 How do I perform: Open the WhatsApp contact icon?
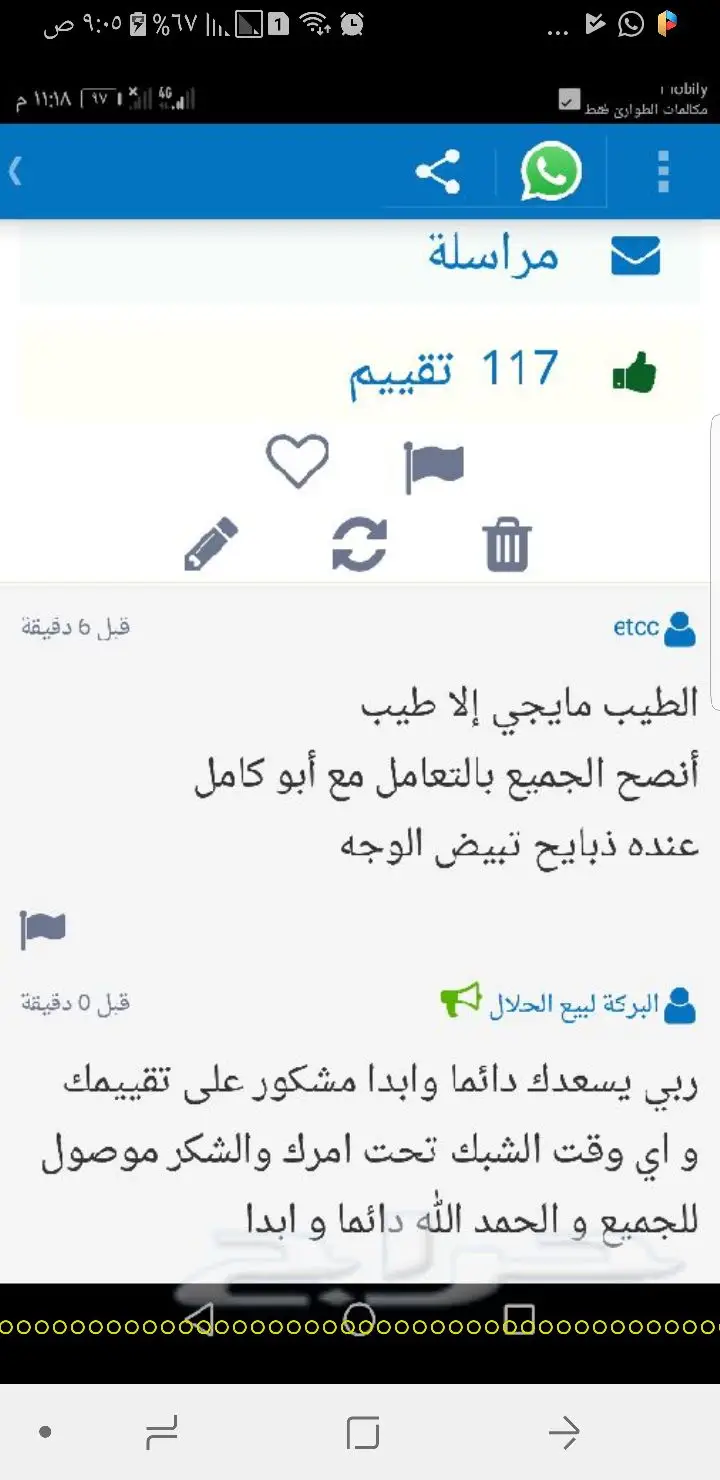click(x=550, y=171)
